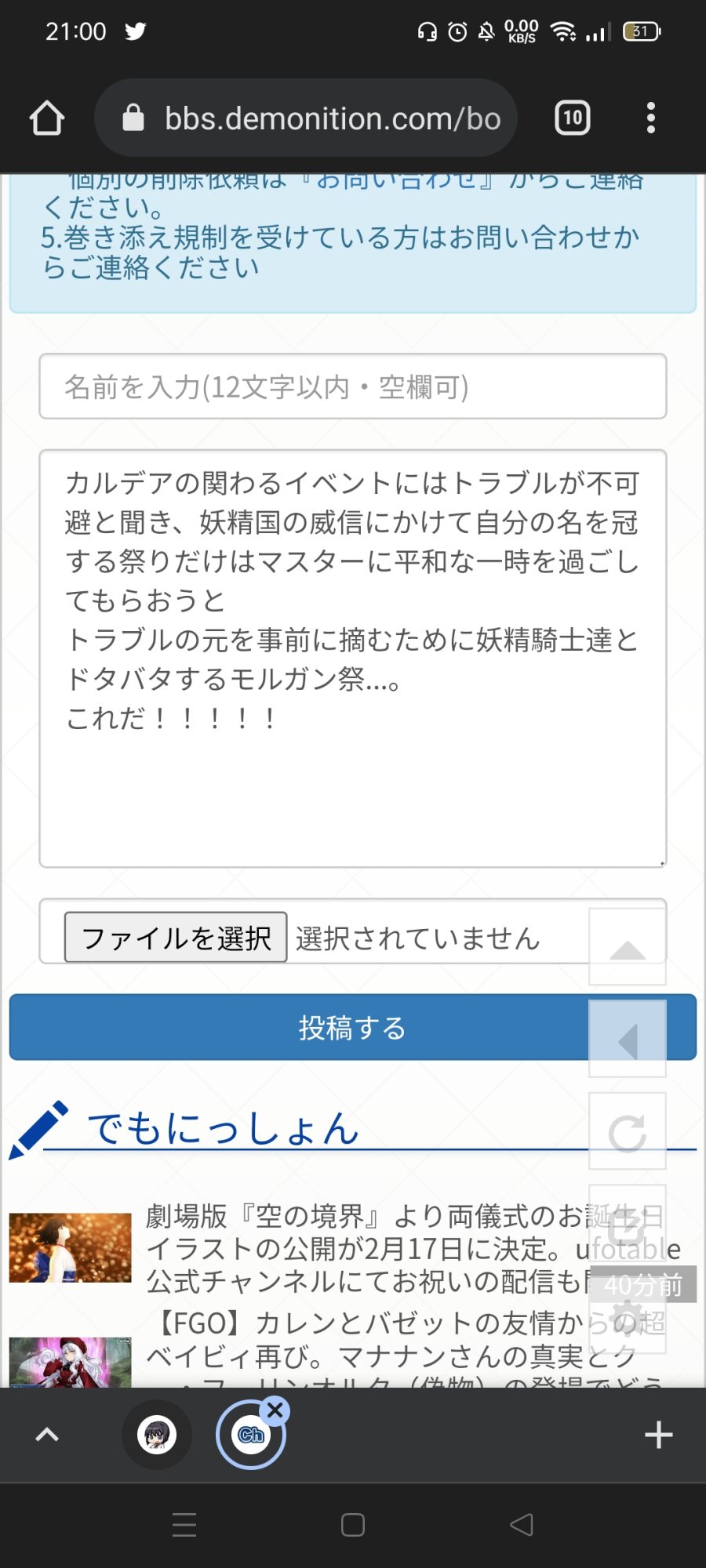
Task: Go back using the system back button
Action: [x=522, y=1525]
